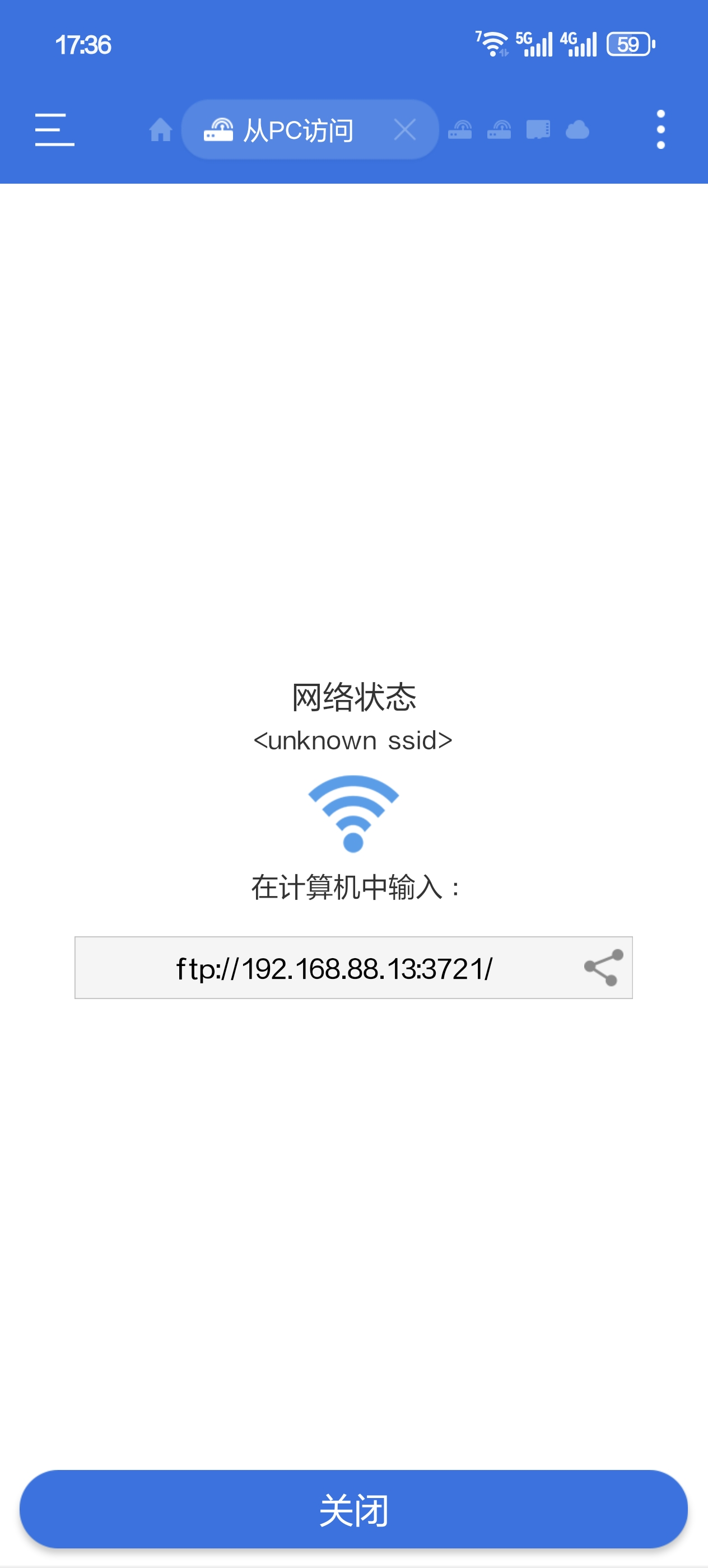Tap the share icon beside FTP address
Viewport: 708px width, 1568px height.
(x=603, y=967)
